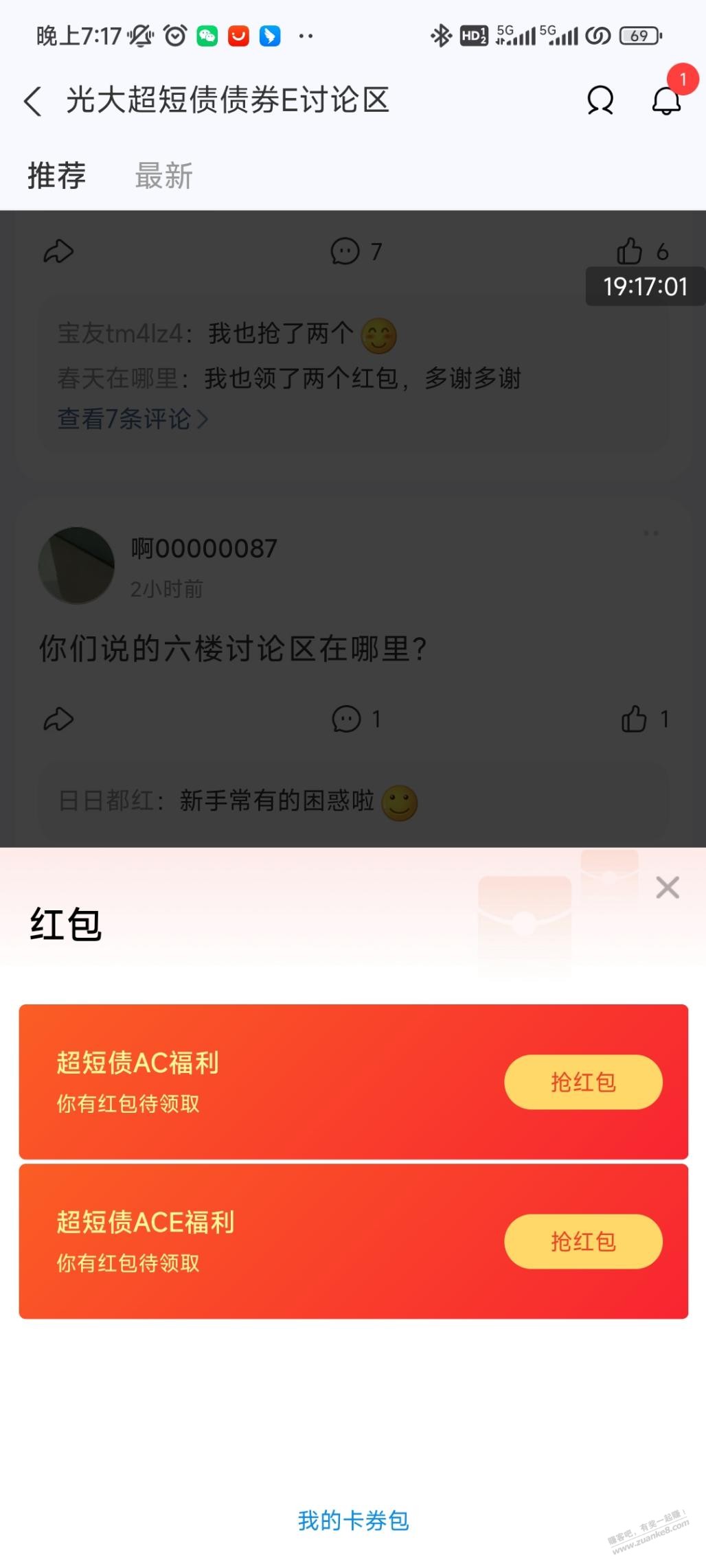Open 我的卡券包 link

coord(353,1520)
